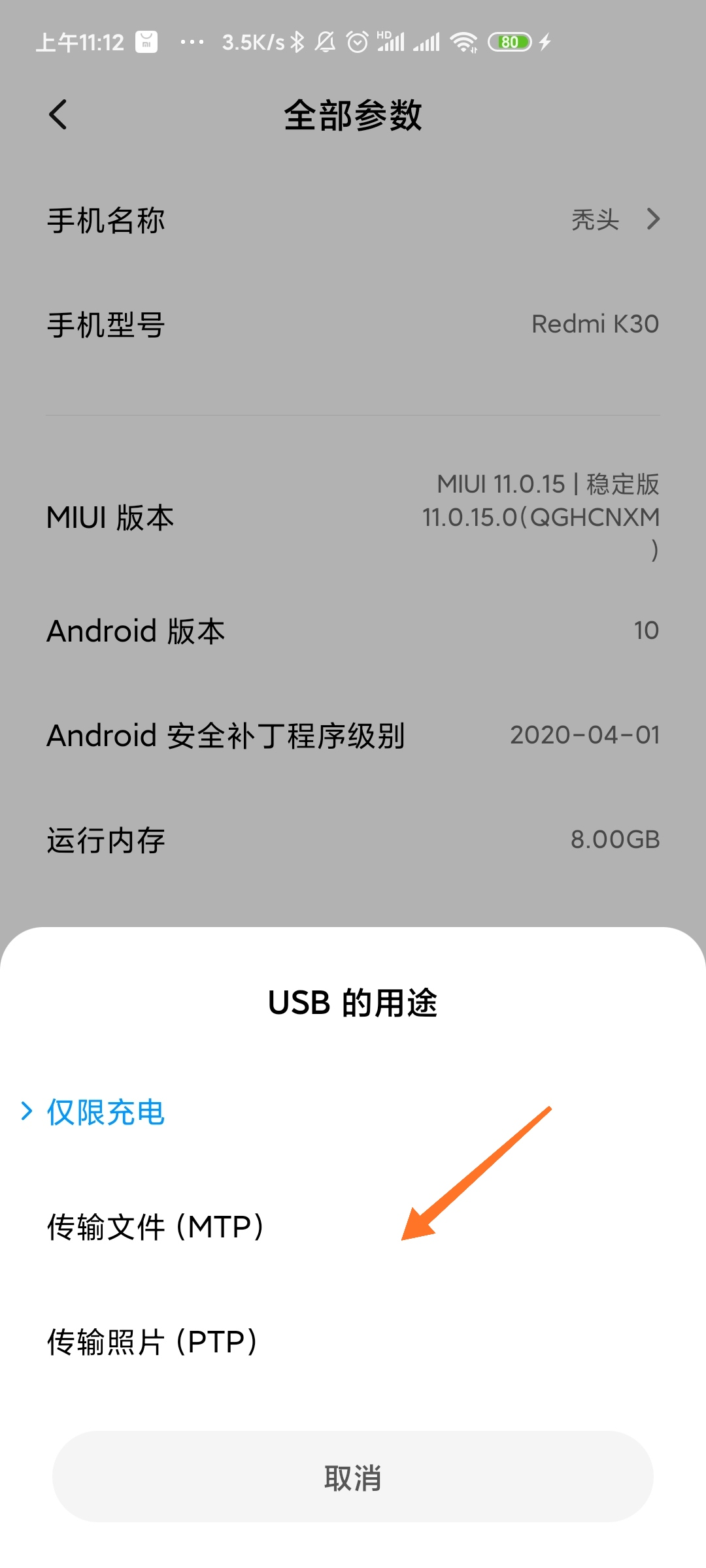Tap the muted notifications bell icon

(x=326, y=41)
